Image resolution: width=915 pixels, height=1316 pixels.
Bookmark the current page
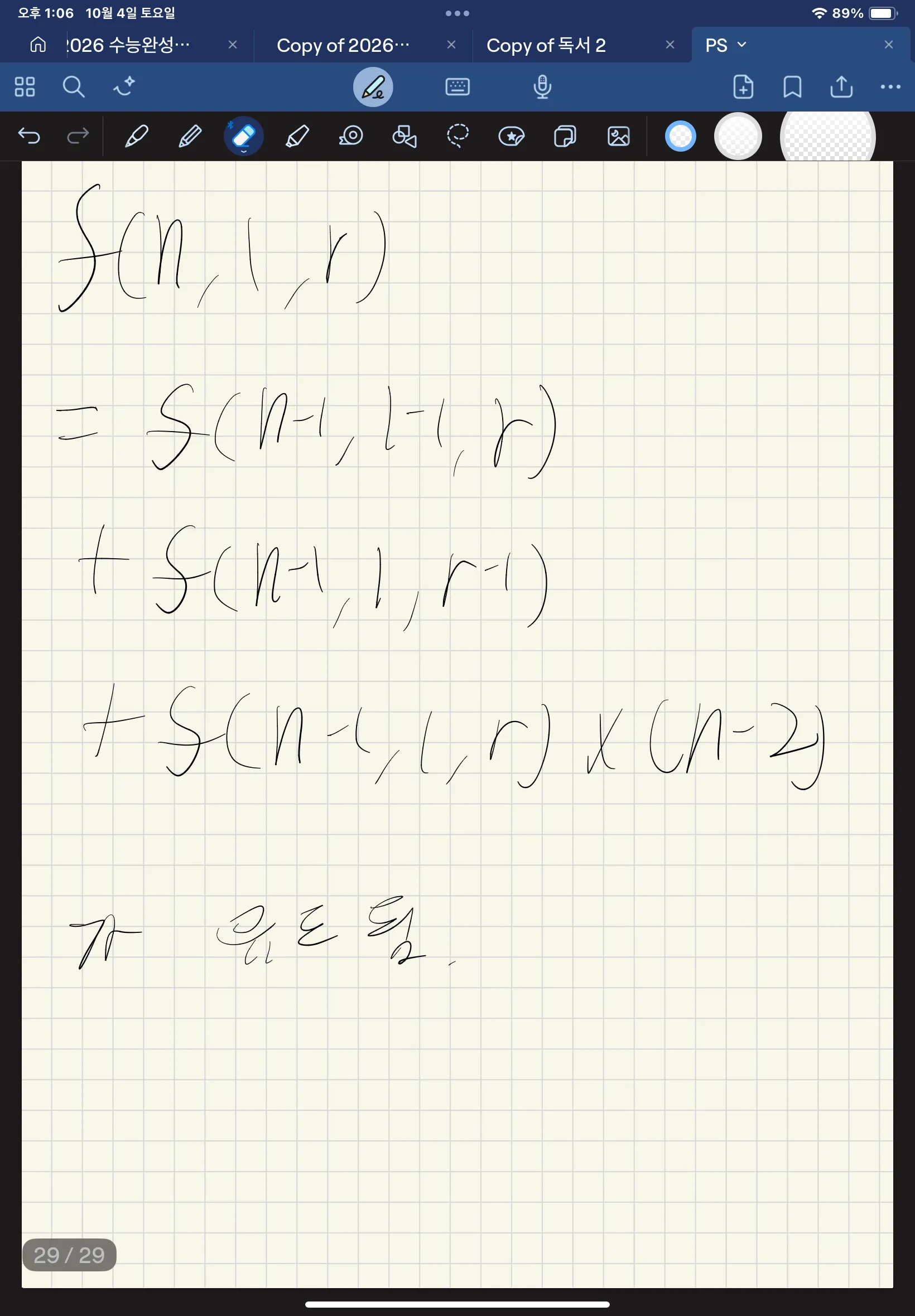pos(792,87)
